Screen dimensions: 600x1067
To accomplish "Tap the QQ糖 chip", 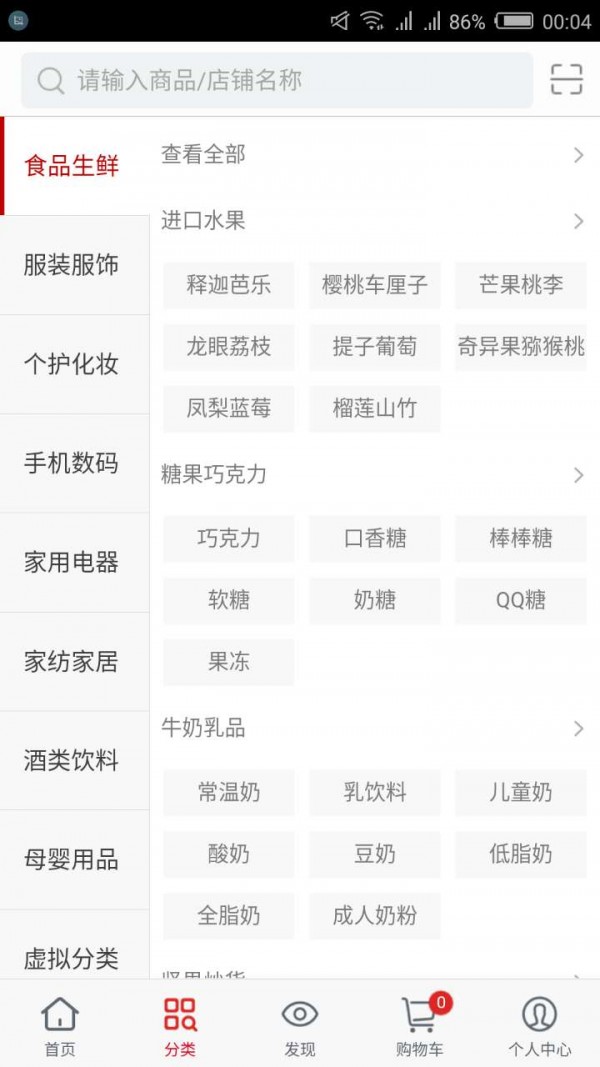I will [520, 600].
